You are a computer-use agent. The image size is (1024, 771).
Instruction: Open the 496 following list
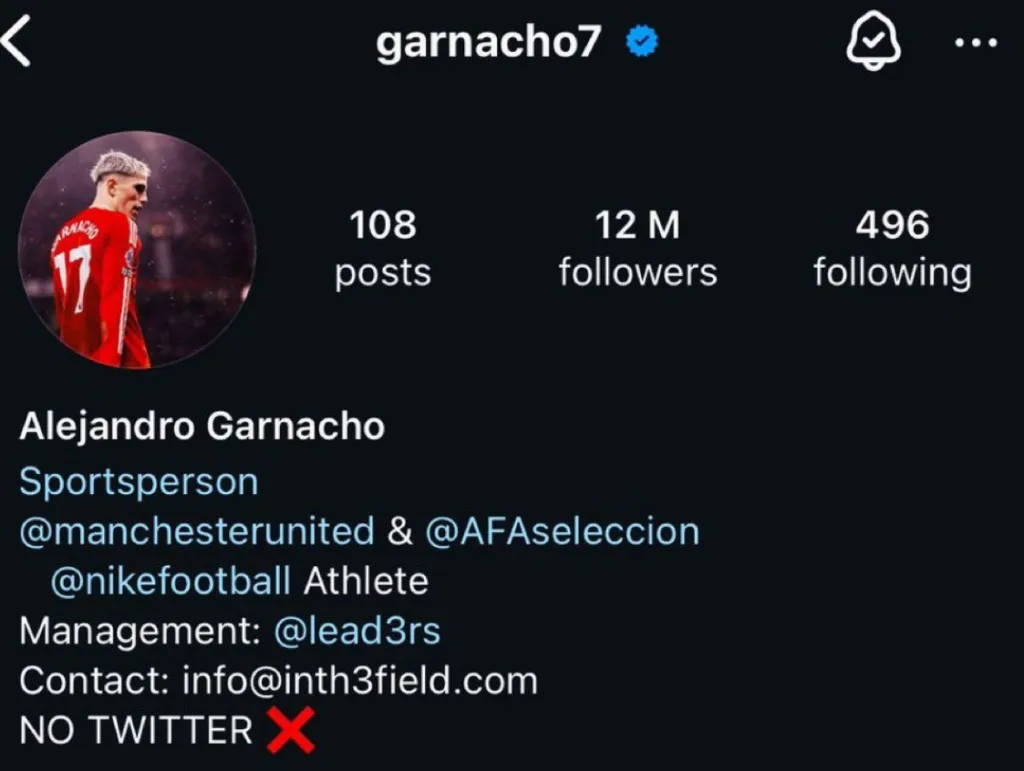click(x=892, y=248)
